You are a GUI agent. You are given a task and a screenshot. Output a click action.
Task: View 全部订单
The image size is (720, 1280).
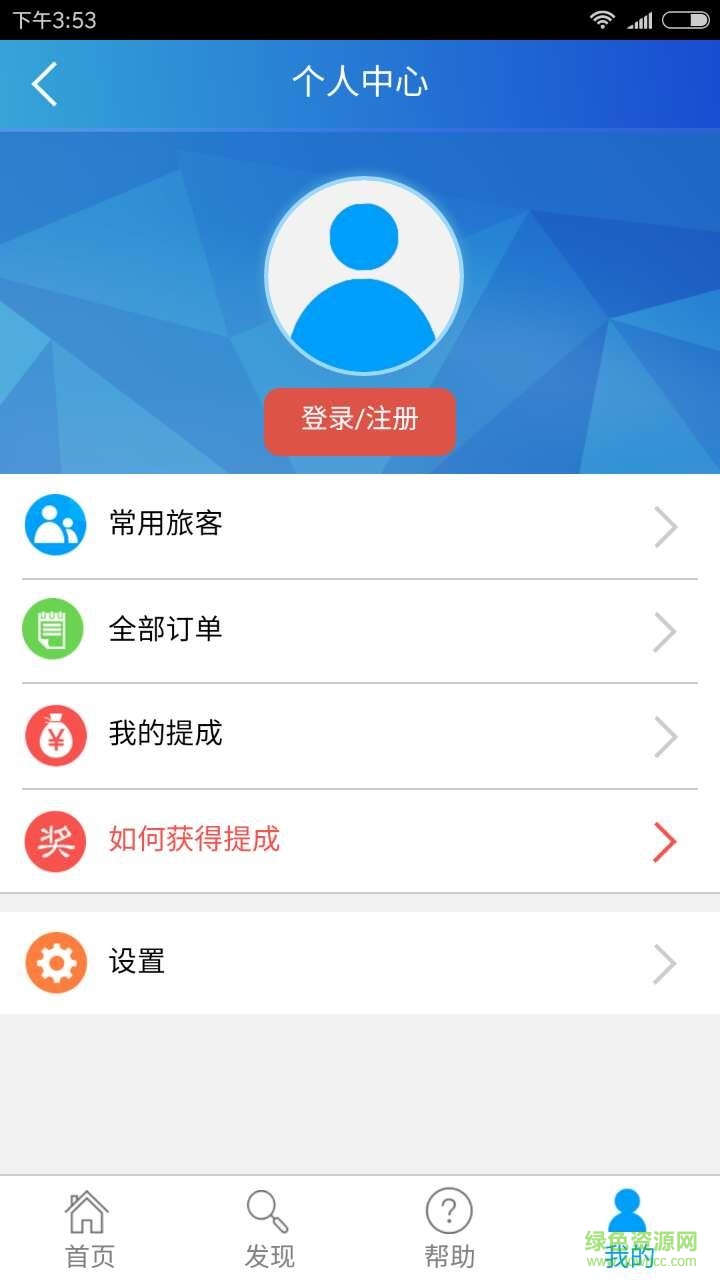360,631
